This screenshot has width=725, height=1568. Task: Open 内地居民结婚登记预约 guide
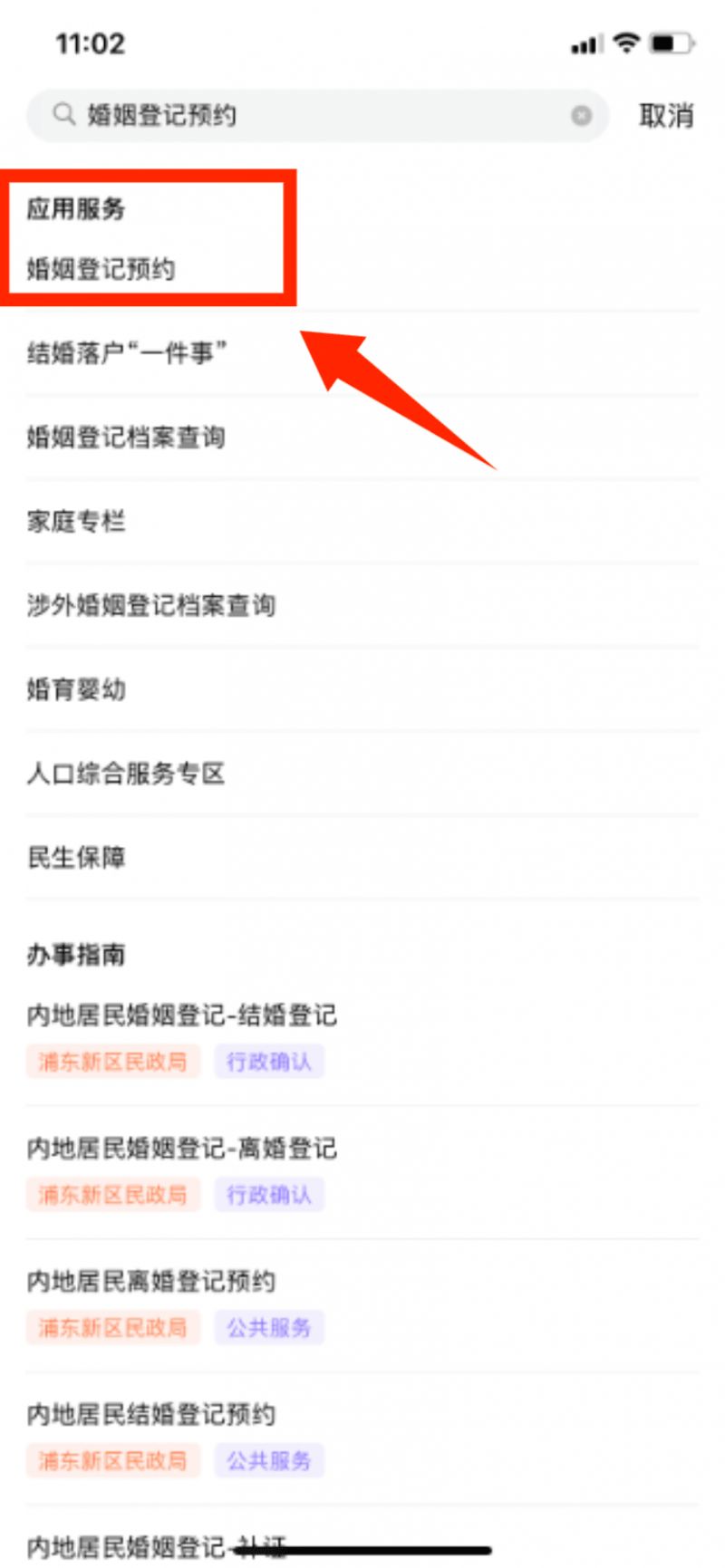(150, 1414)
